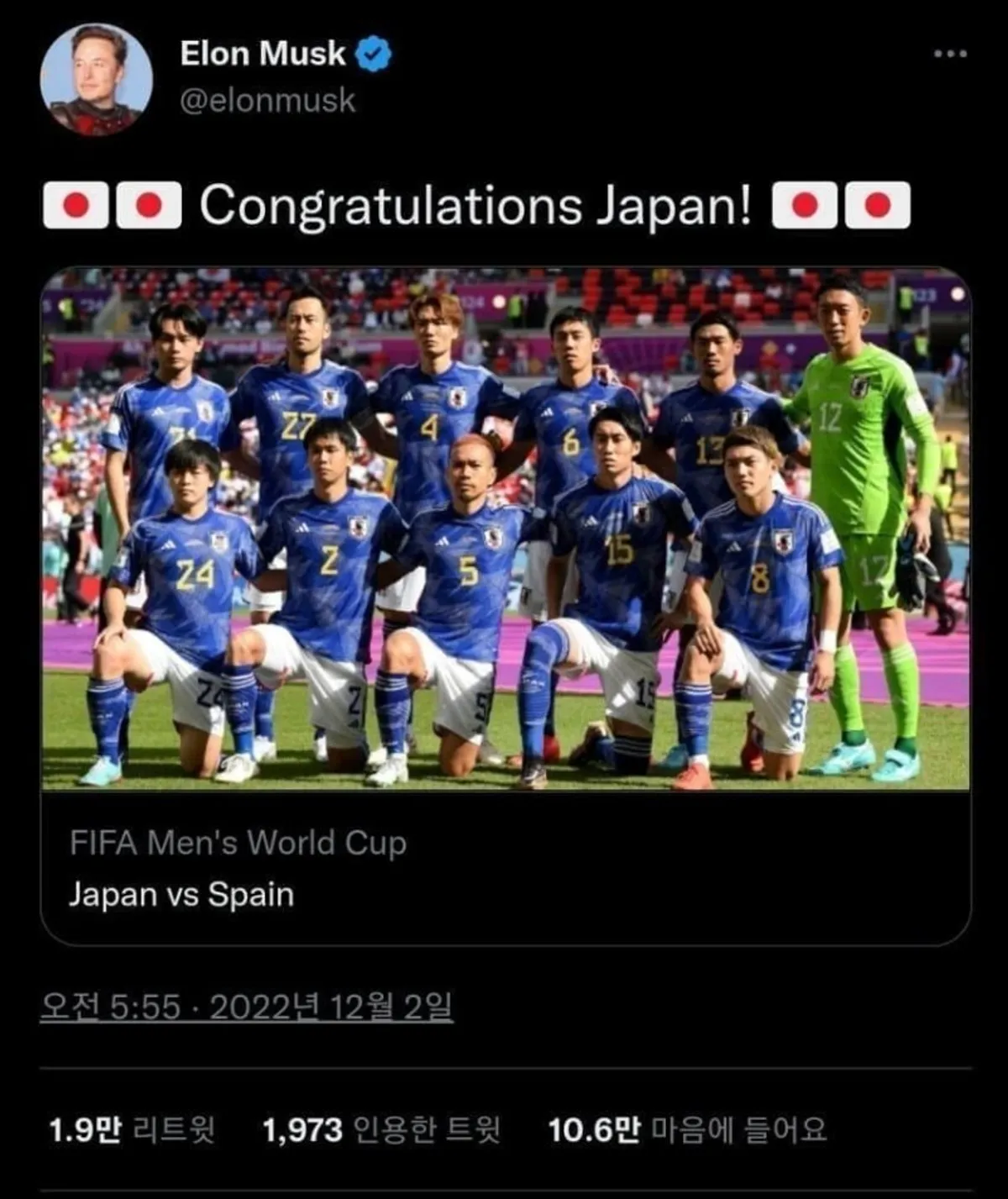The image size is (1008, 1199).
Task: View the 1.9만 retweets list
Action: pos(132,1130)
